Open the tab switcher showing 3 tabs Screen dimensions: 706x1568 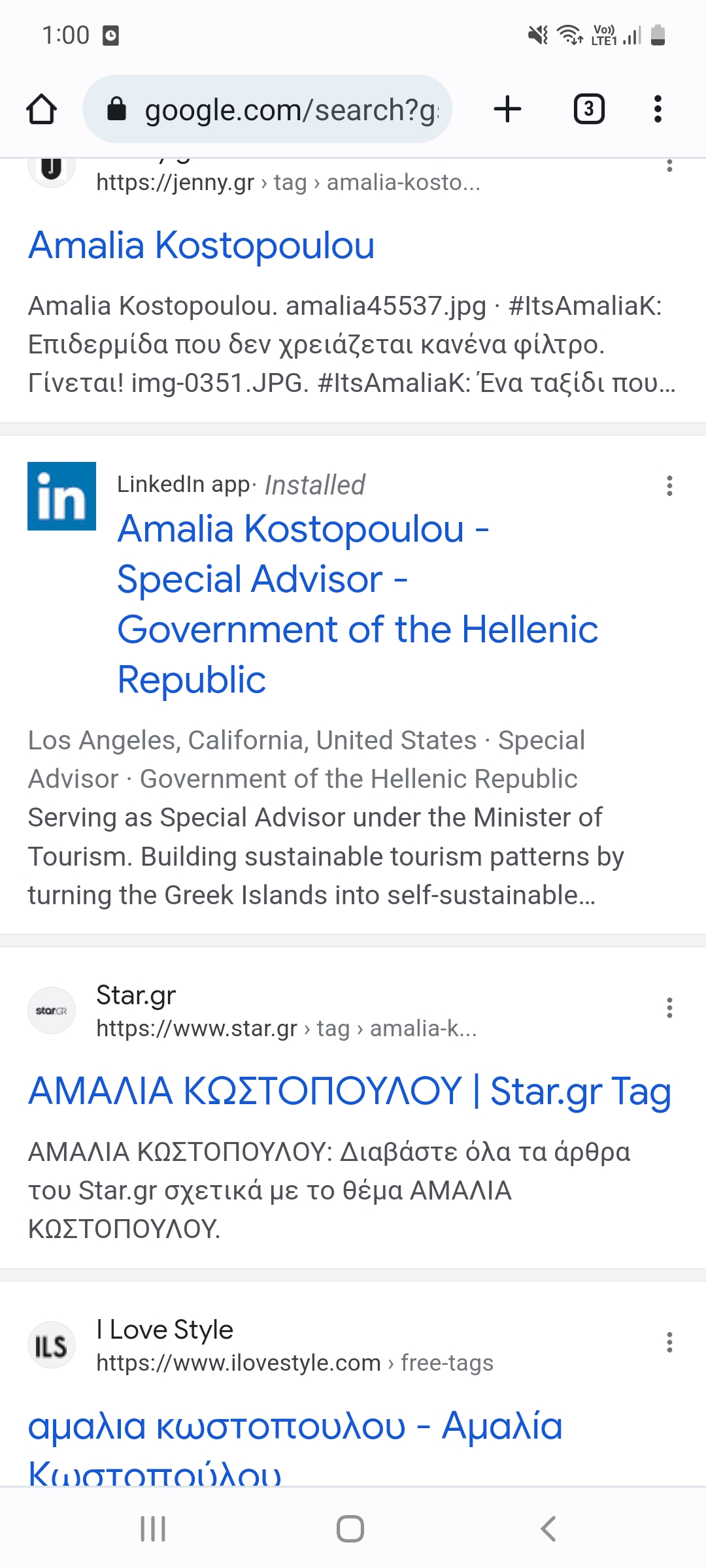point(588,109)
